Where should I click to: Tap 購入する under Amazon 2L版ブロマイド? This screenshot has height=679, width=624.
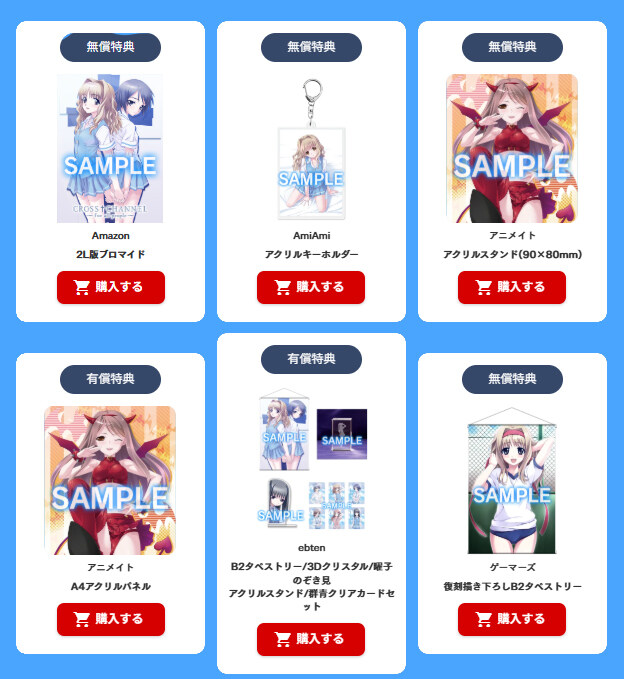point(110,287)
